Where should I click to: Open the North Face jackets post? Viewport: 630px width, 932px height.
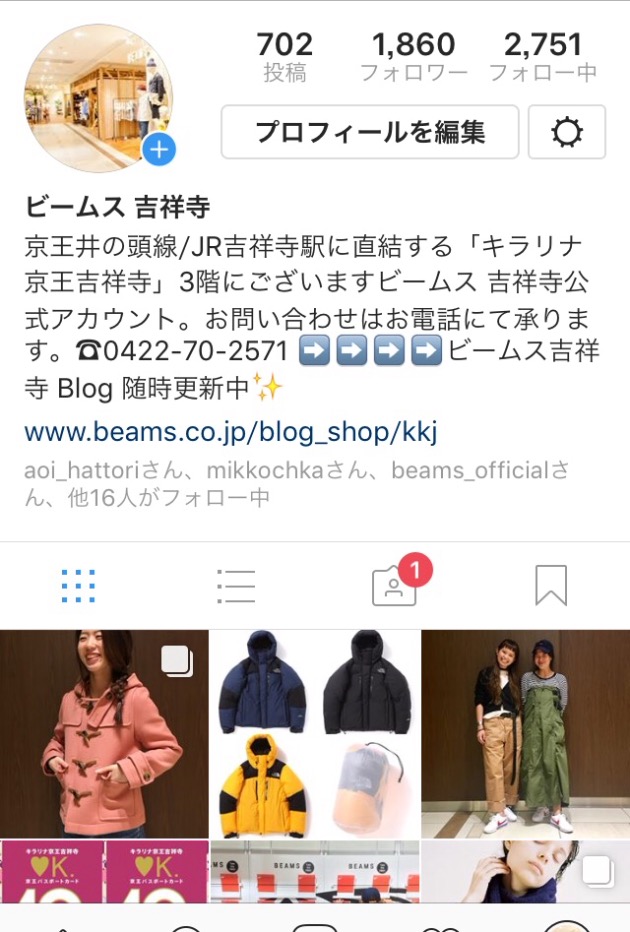click(315, 734)
